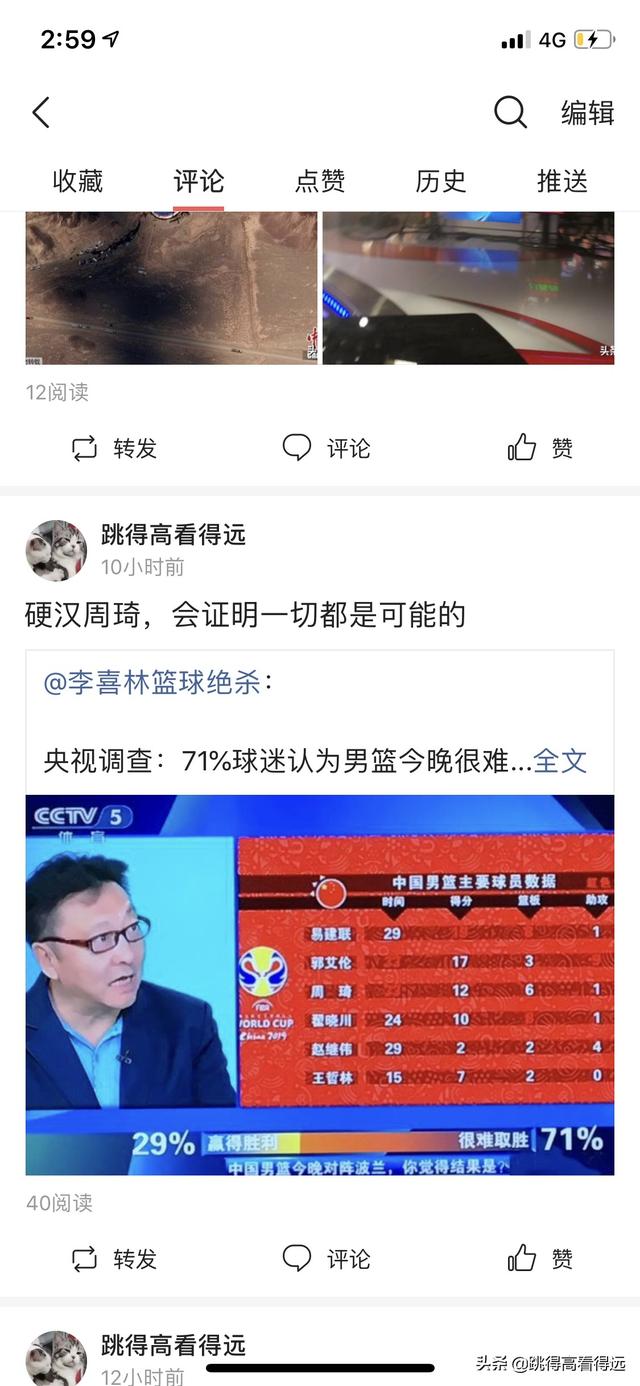640x1386 pixels.
Task: Open the CCTV5 basketball stats image
Action: pos(320,984)
